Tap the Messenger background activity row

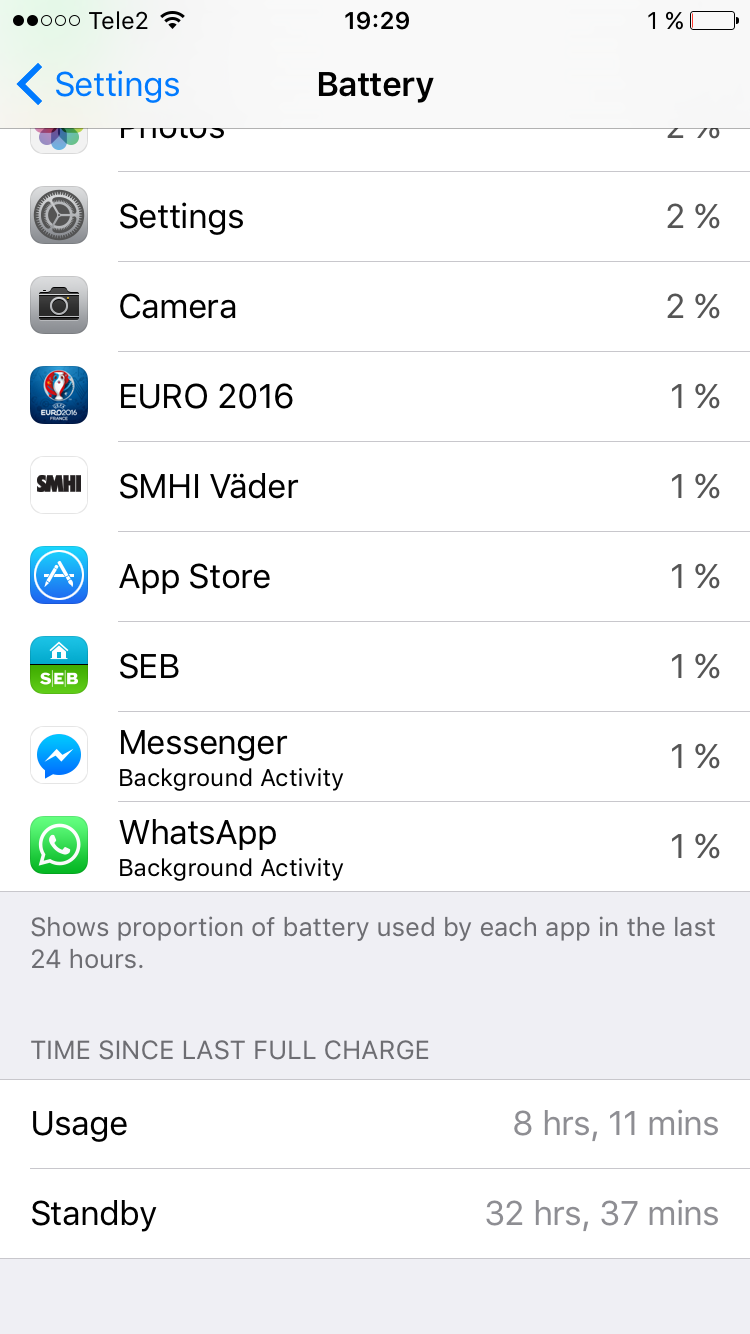pos(375,757)
